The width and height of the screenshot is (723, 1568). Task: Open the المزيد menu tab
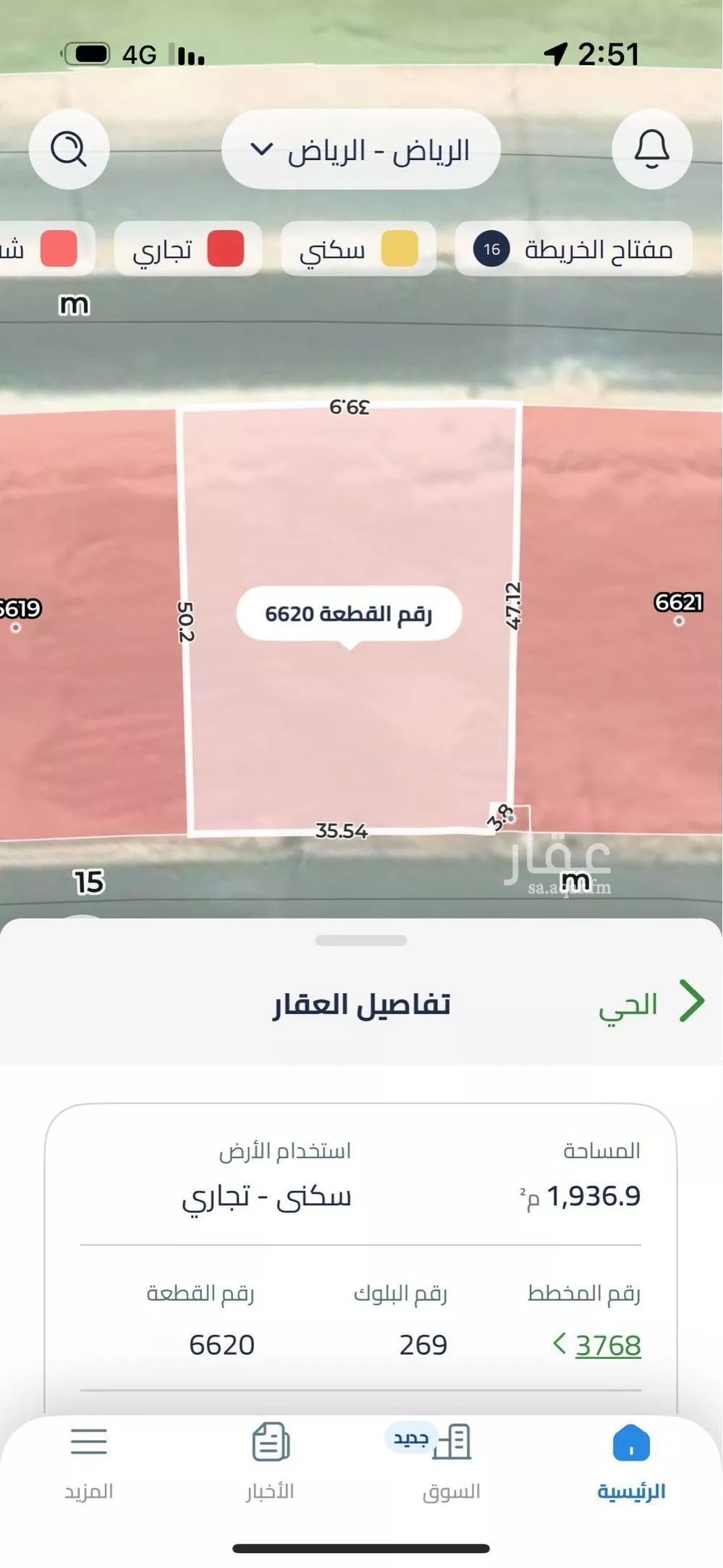[89, 1459]
